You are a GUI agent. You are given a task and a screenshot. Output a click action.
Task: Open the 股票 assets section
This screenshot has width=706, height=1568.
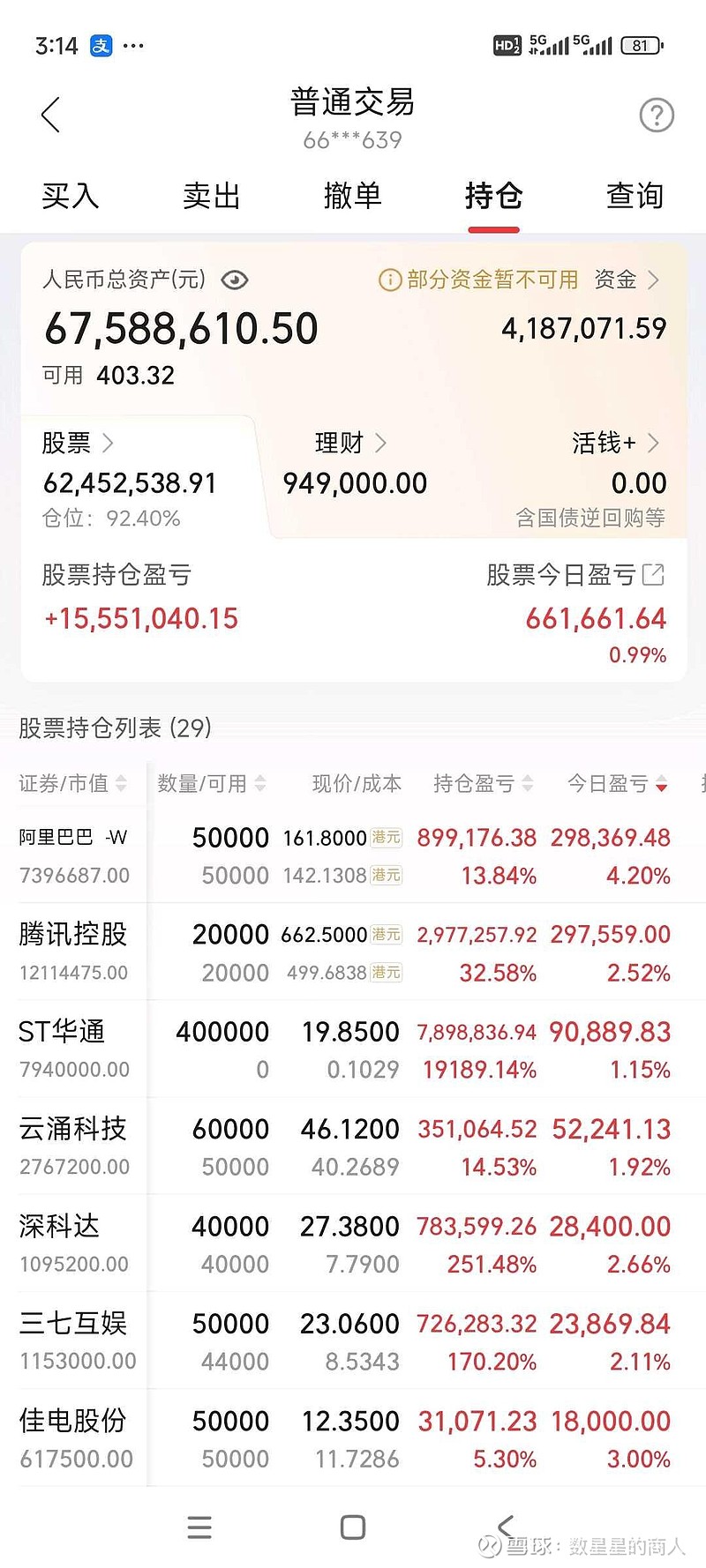[x=78, y=443]
